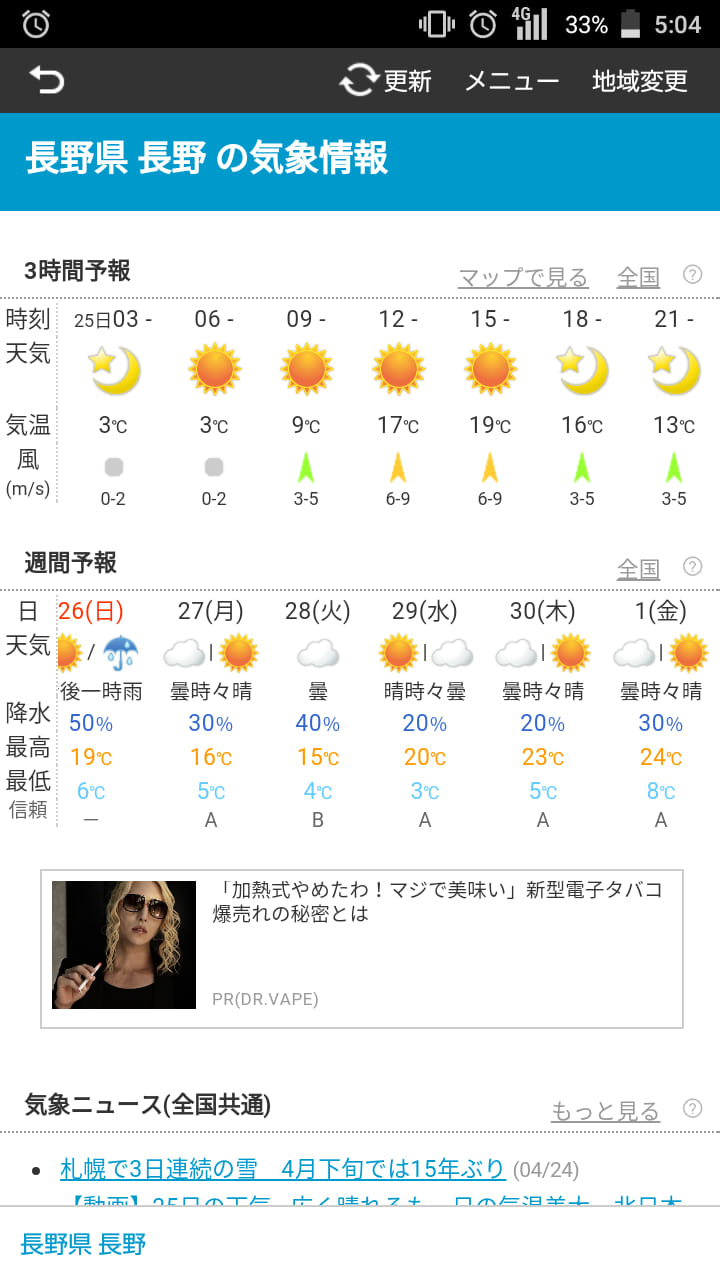The image size is (720, 1280).
Task: Open the メニュー menu
Action: (x=511, y=81)
